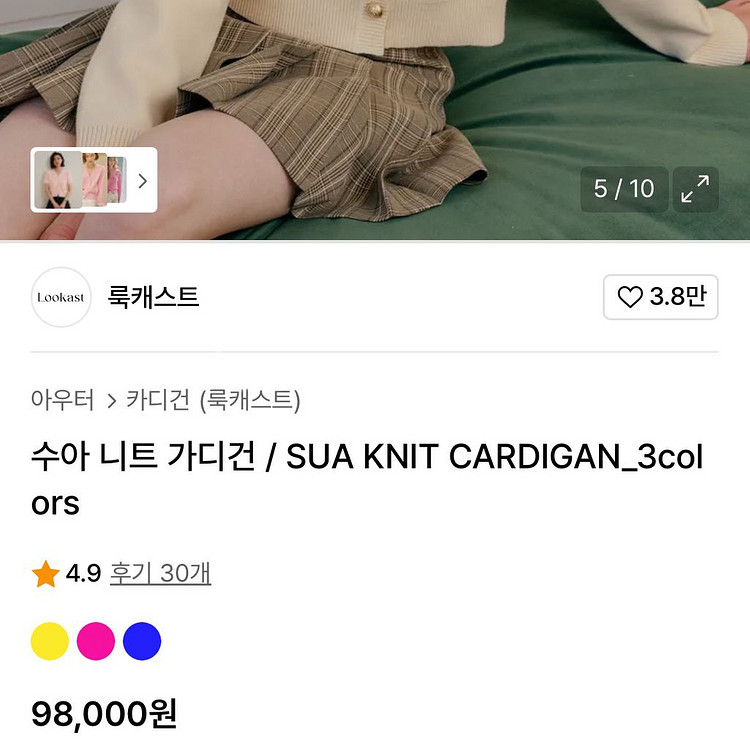Open the 룩캐스트 store page
Screen dimensions: 750x750
pyautogui.click(x=152, y=297)
